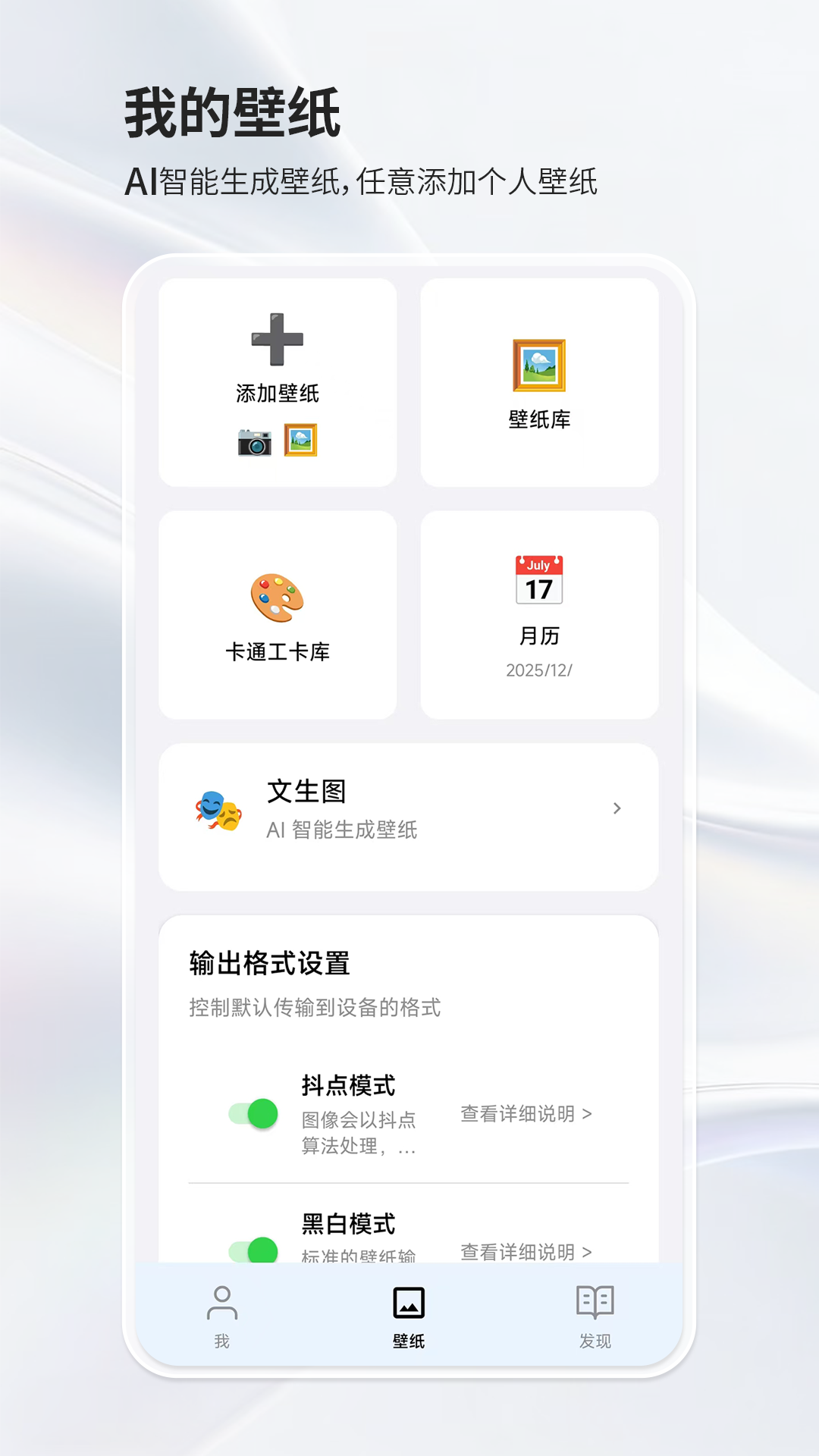Image resolution: width=819 pixels, height=1456 pixels.
Task: Open detailed explanation for 抖点模式
Action: click(x=525, y=1113)
